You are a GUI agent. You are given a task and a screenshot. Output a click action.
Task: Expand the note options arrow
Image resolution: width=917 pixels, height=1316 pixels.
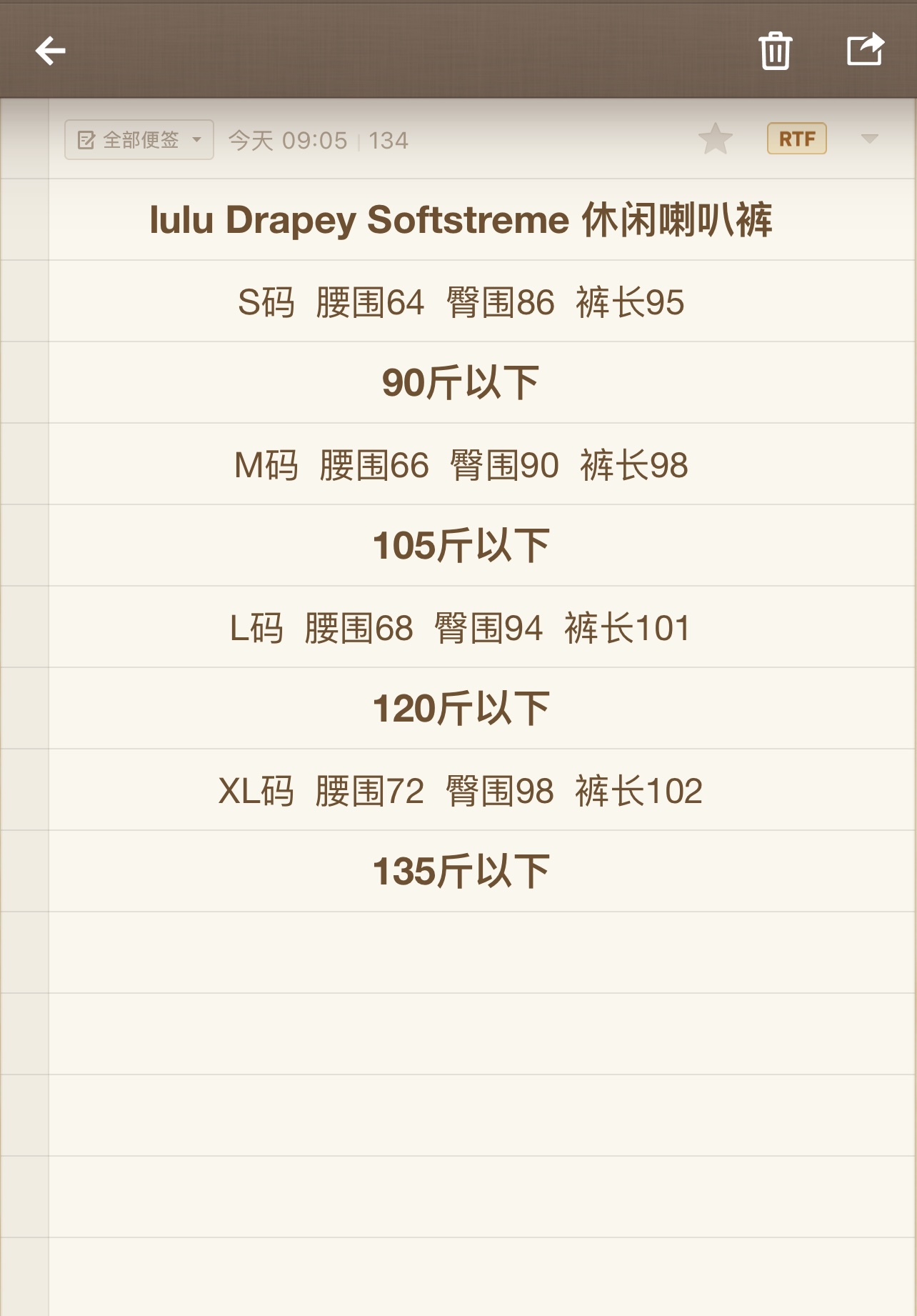pos(869,139)
